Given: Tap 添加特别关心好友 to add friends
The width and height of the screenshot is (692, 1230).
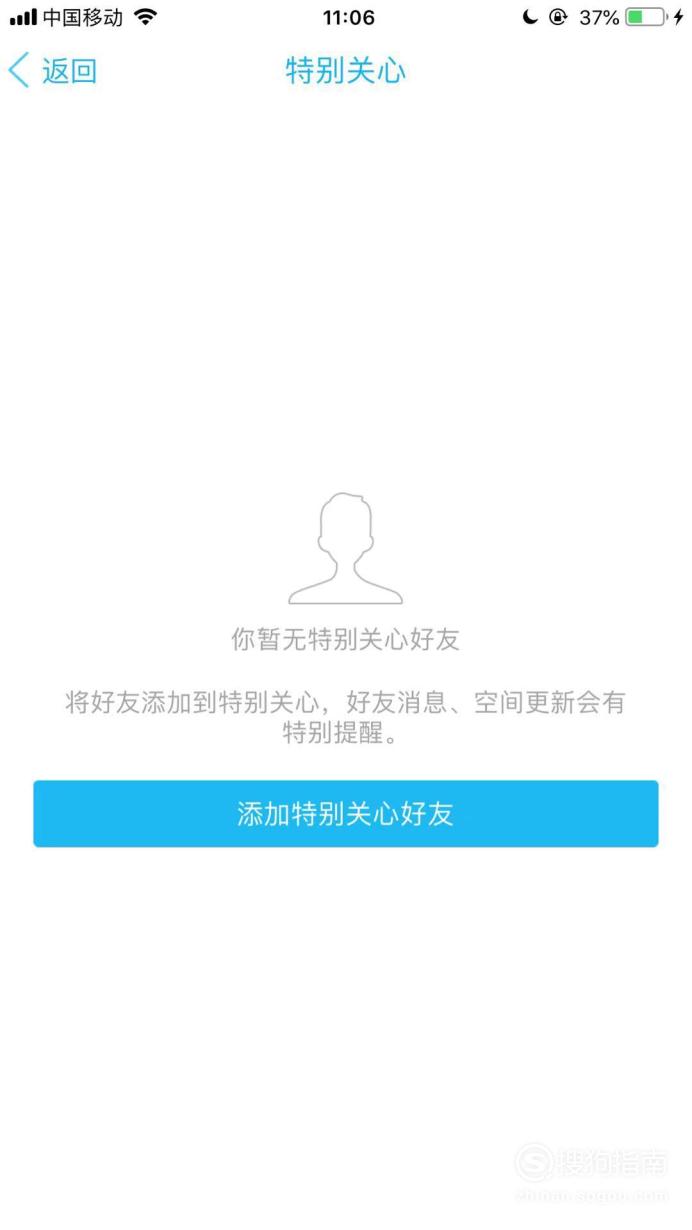Looking at the screenshot, I should [346, 814].
